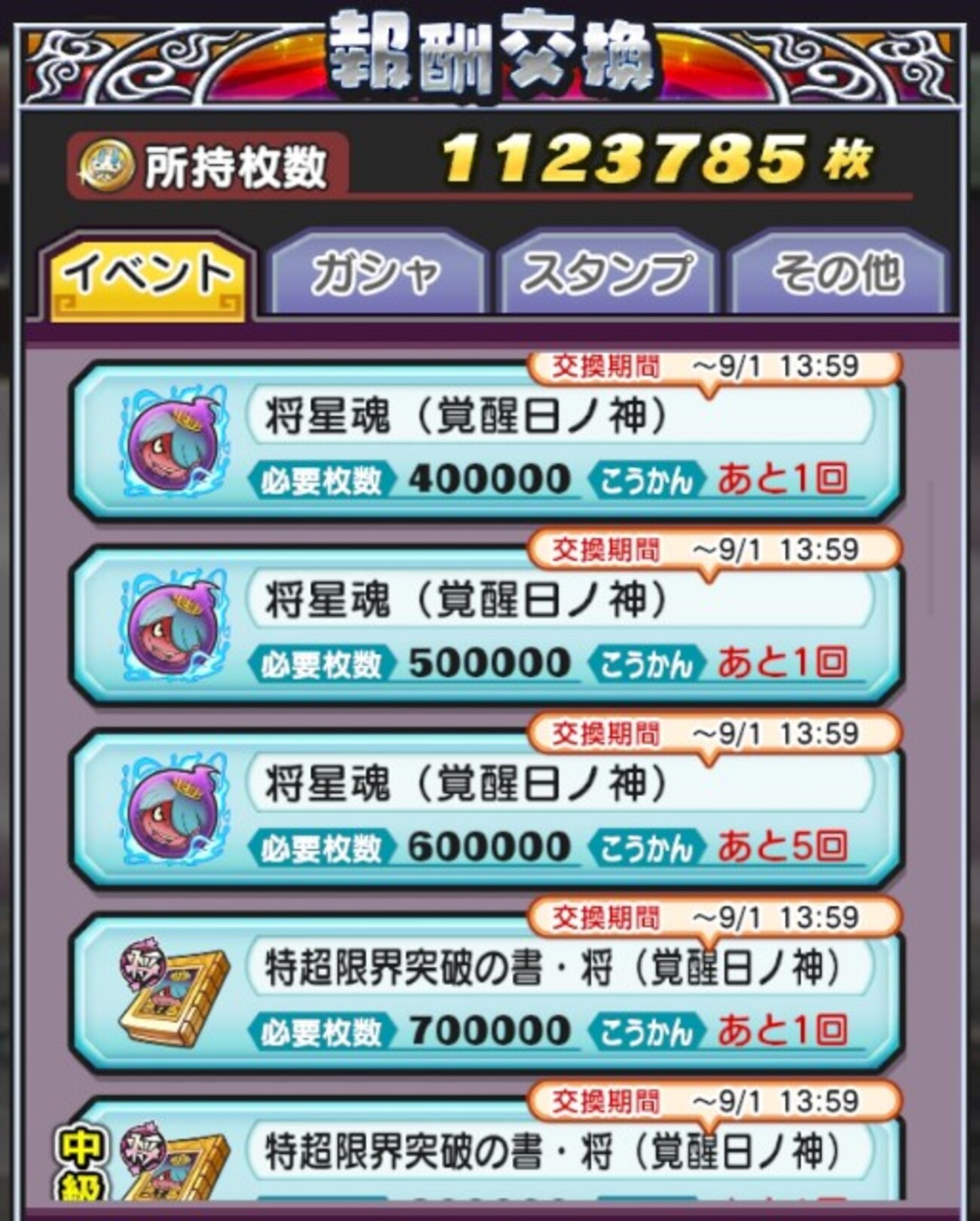The image size is (980, 1221).
Task: Select the スタンプ tab
Action: (x=607, y=274)
